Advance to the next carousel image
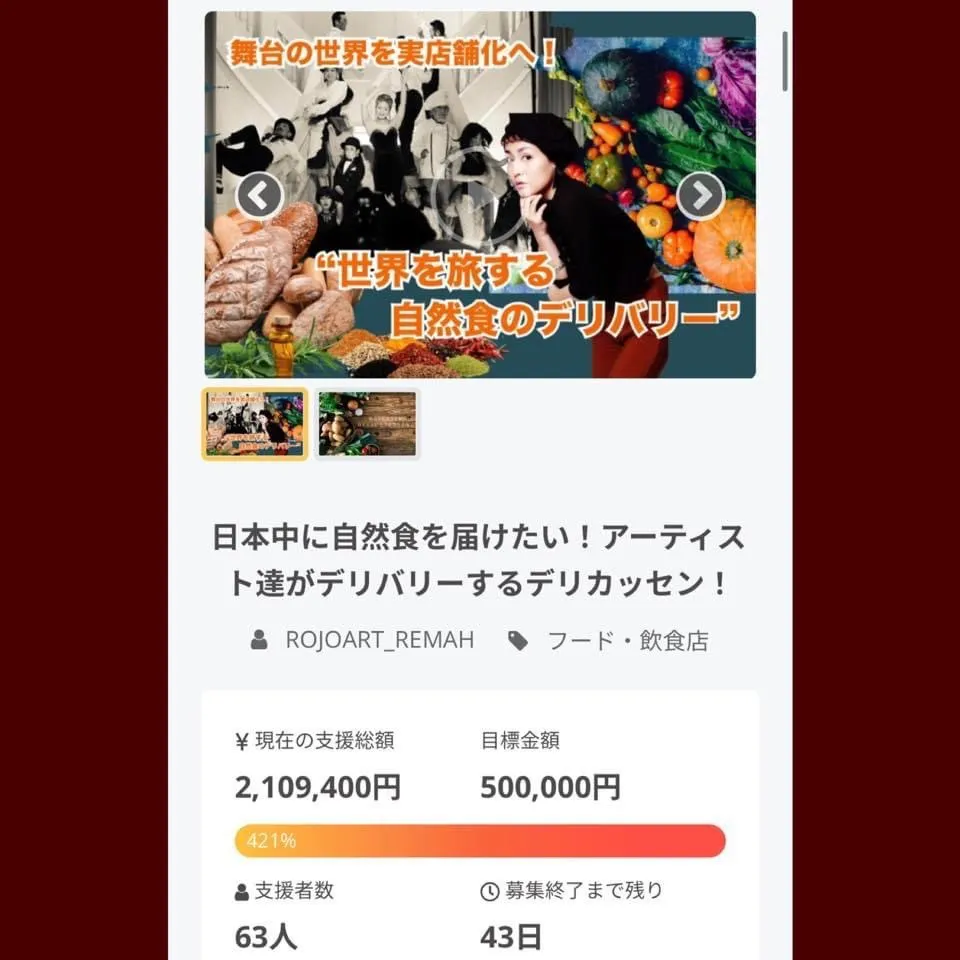Image resolution: width=960 pixels, height=960 pixels. (700, 196)
